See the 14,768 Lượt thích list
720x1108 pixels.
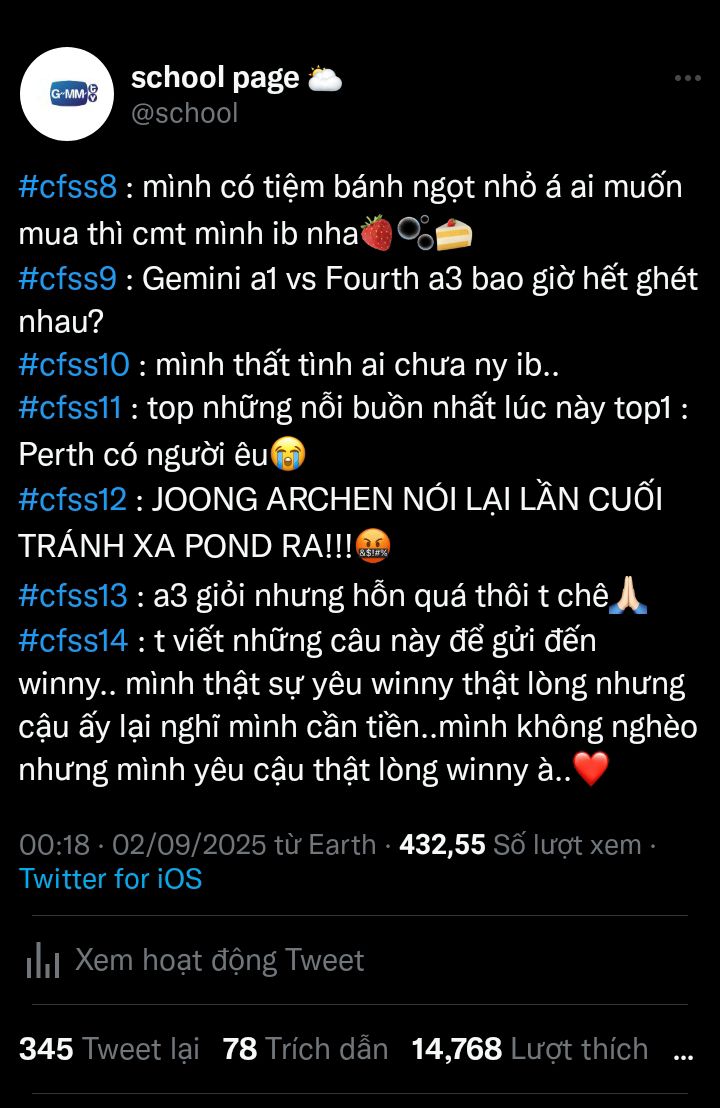529,1048
